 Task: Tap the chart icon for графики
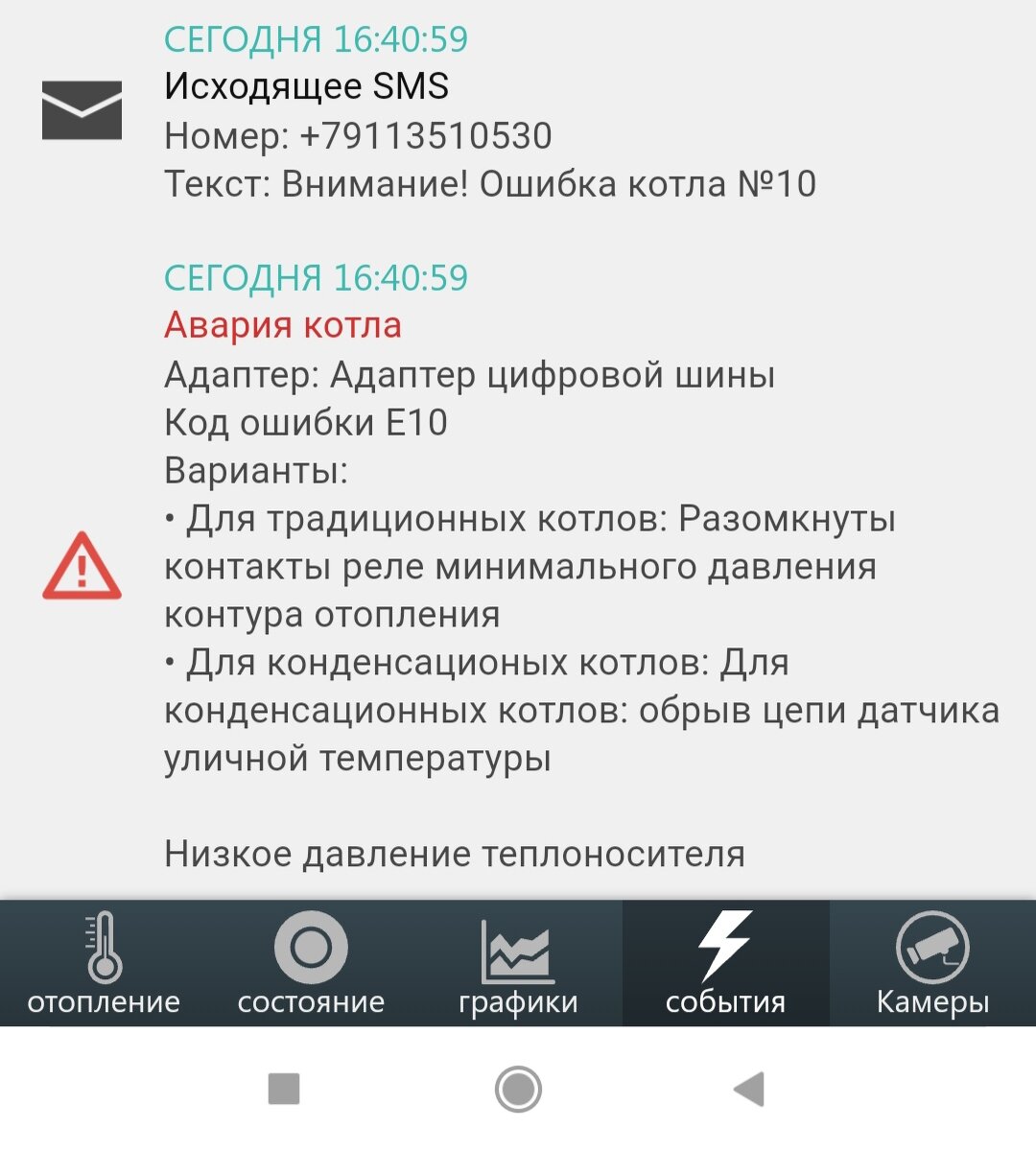click(x=518, y=950)
